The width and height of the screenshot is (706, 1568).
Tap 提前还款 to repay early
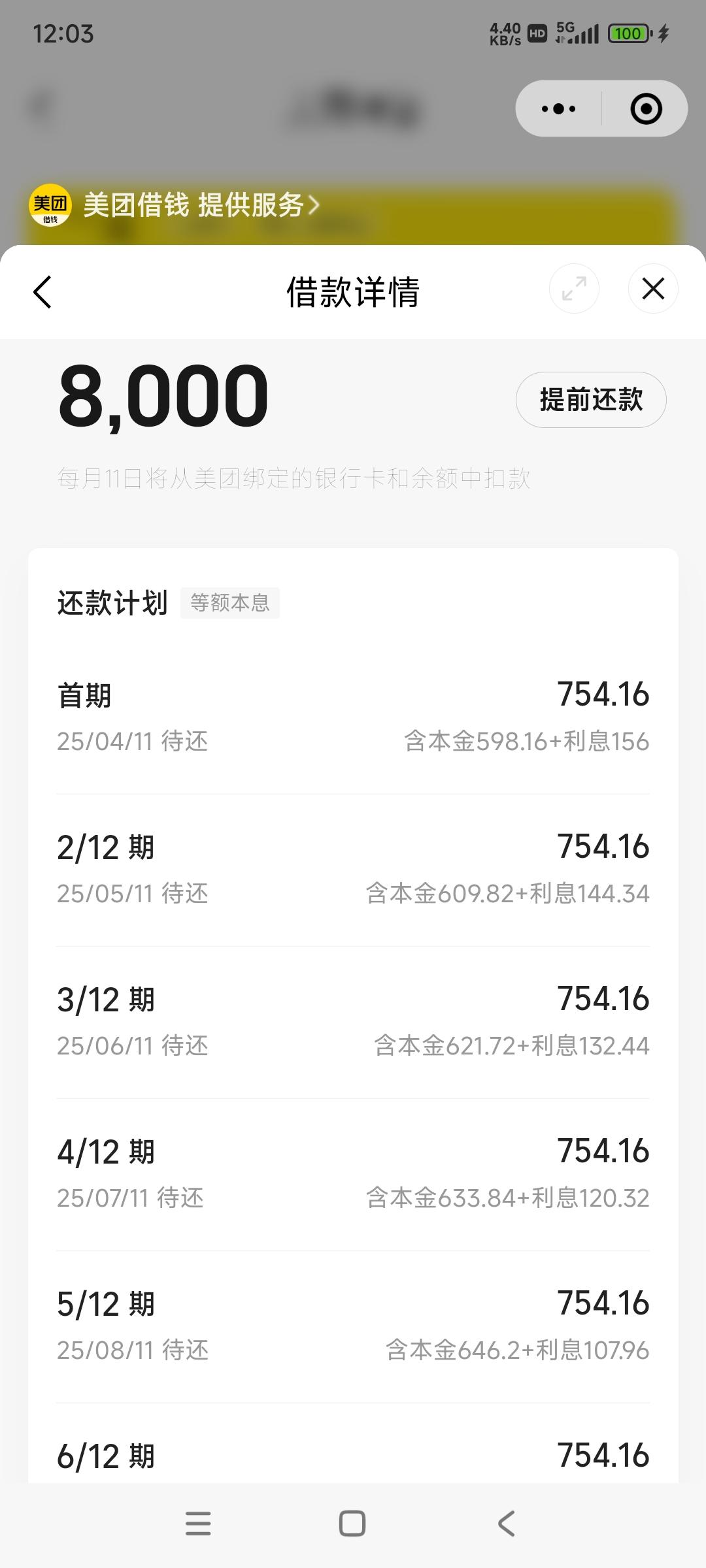591,400
